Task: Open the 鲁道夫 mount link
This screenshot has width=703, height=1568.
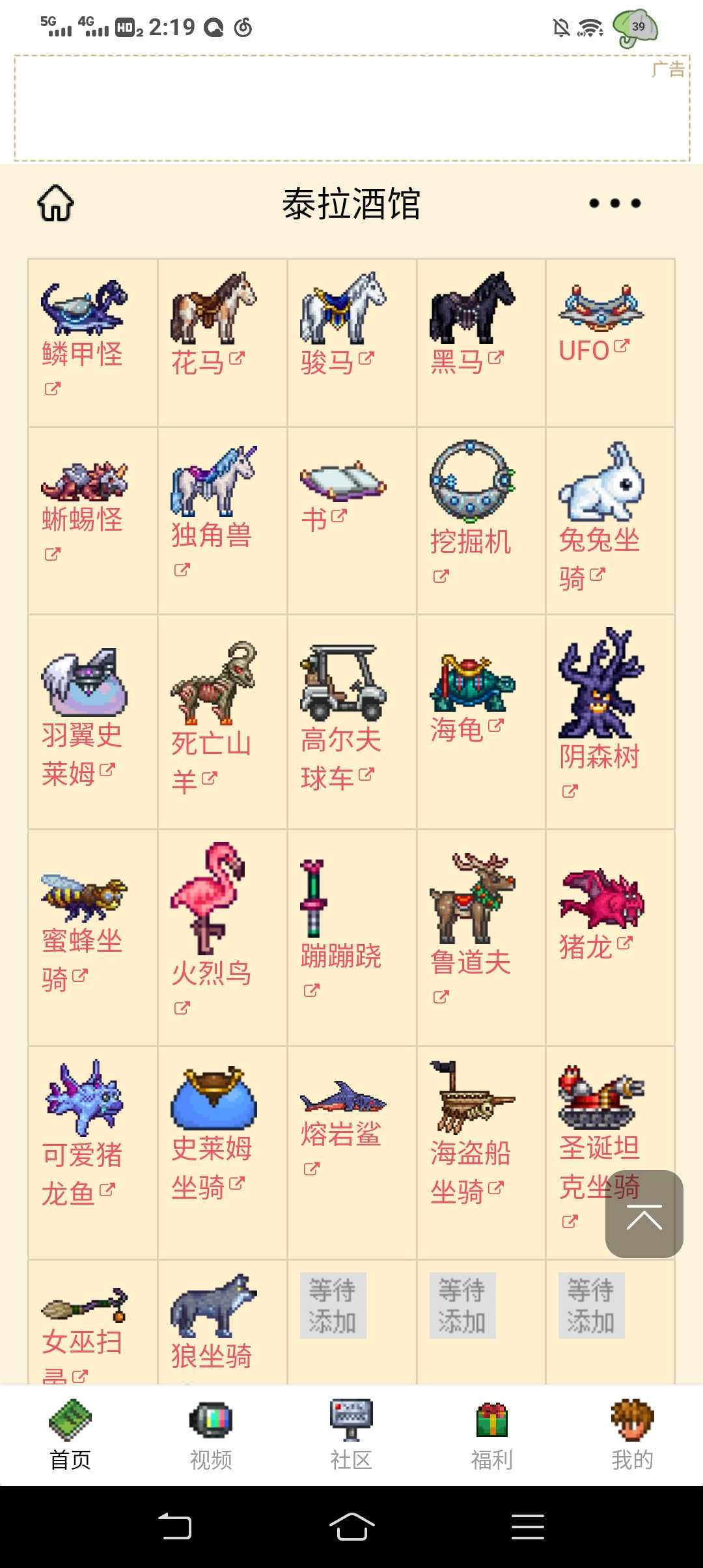Action: click(x=470, y=962)
